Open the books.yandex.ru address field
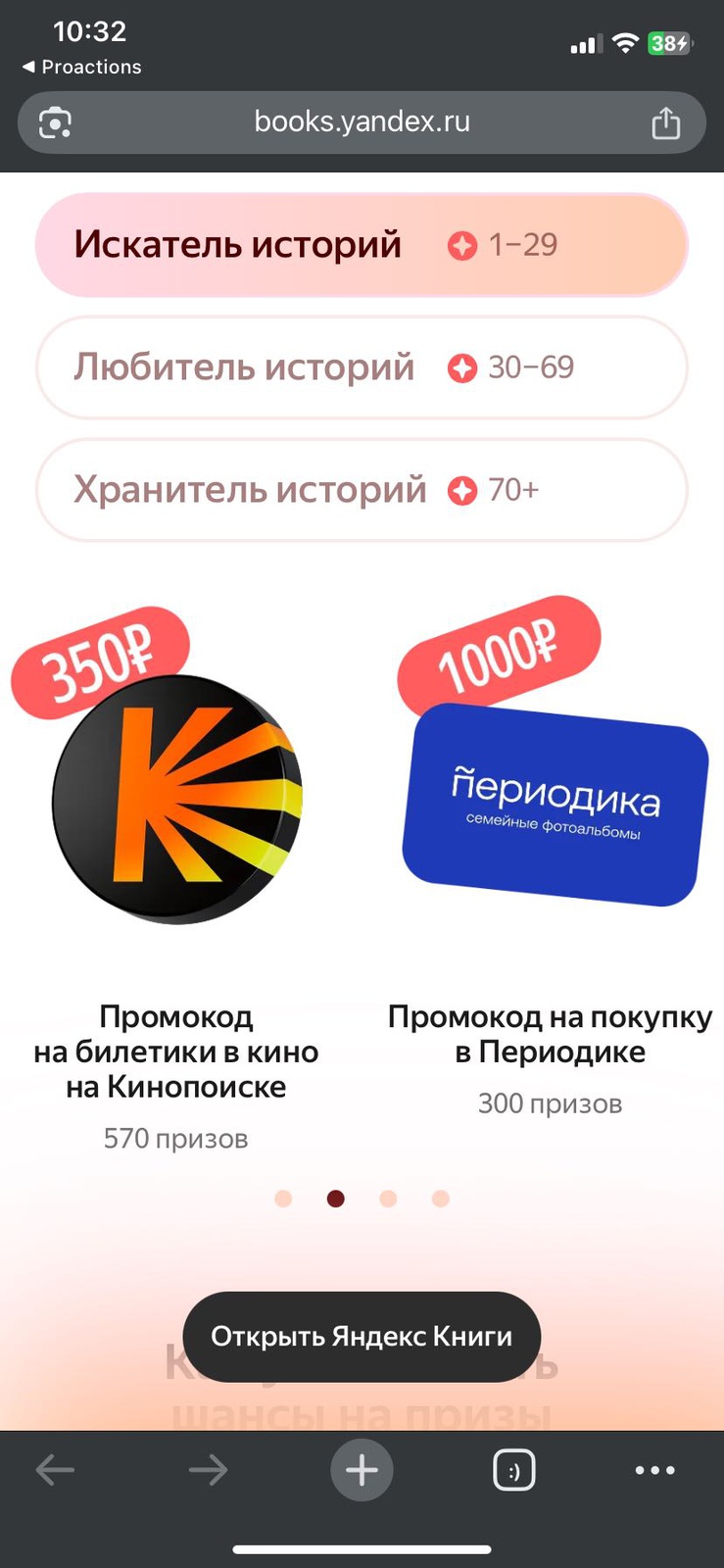 click(x=362, y=122)
